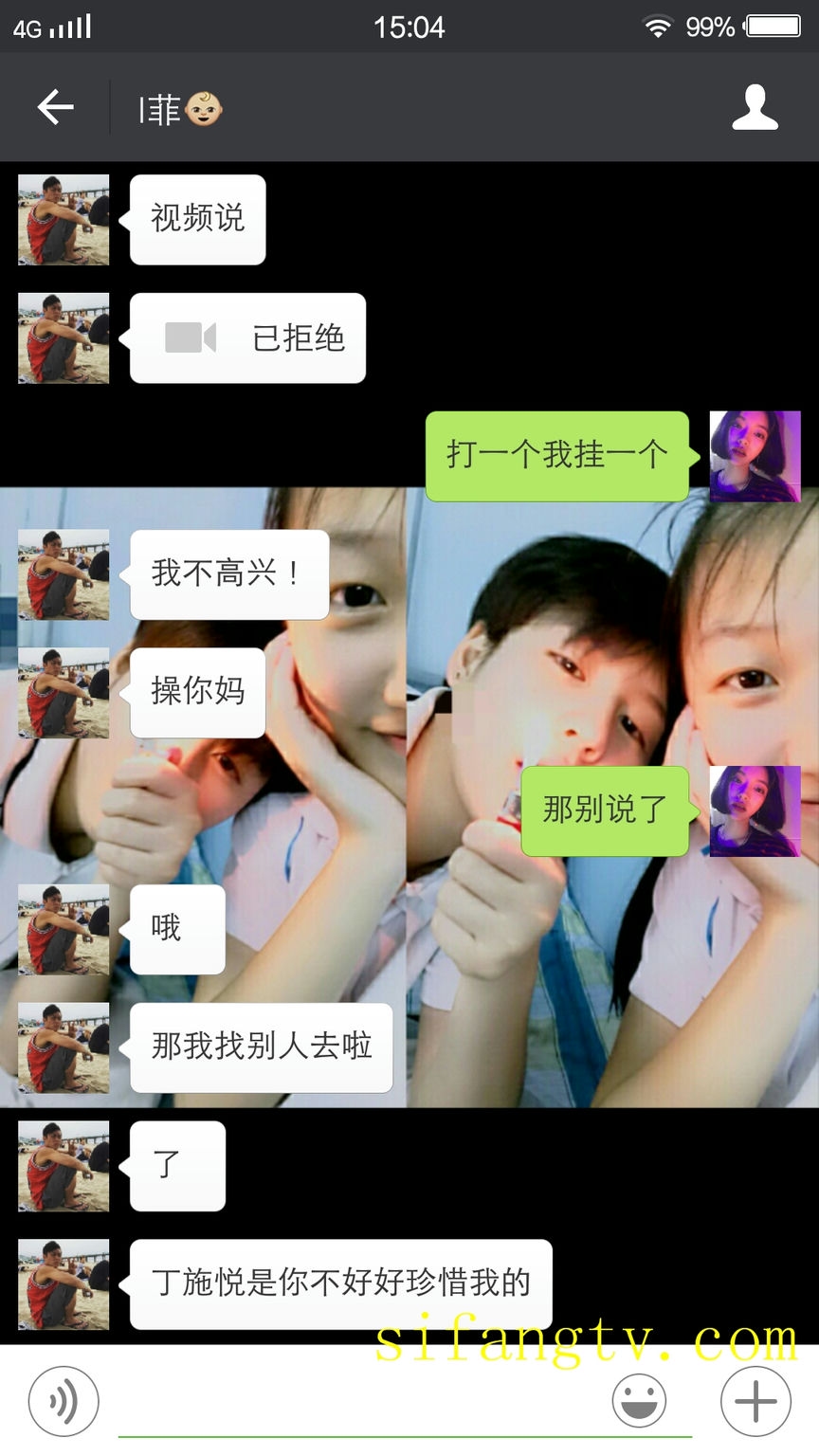Open the emoji sticker panel
This screenshot has height=1456, width=819.
pos(639,1400)
